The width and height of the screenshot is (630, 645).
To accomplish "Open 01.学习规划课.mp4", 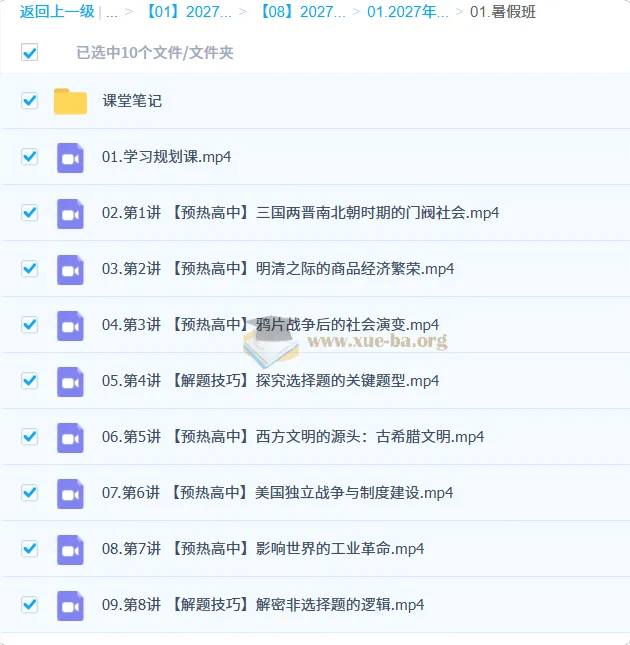I will pos(167,157).
